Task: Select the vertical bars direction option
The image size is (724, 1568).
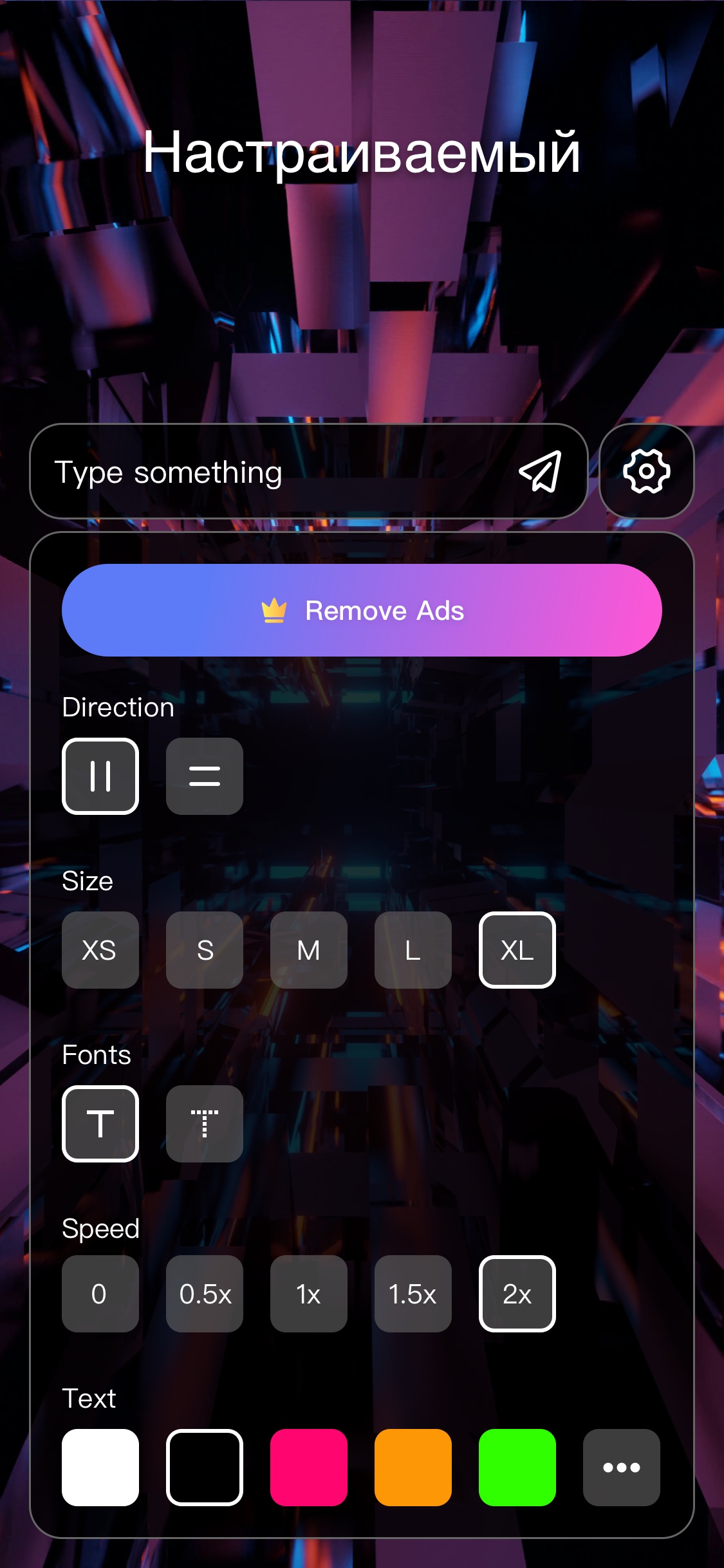Action: point(100,776)
